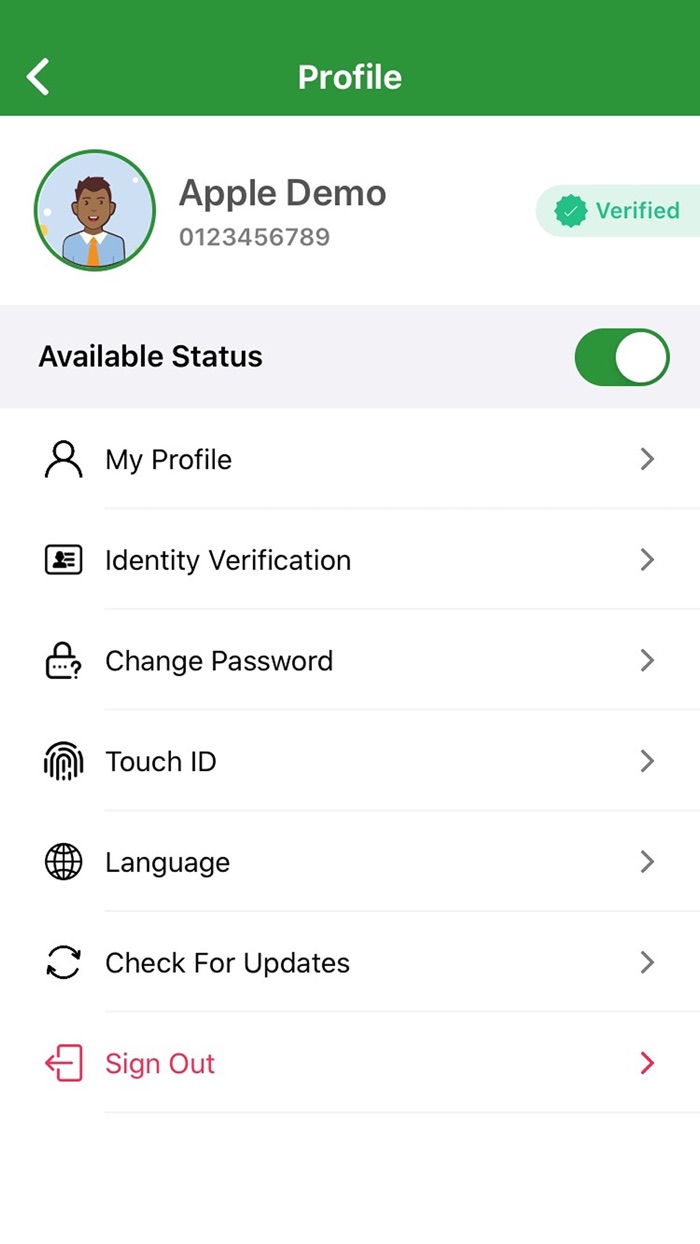Tap Check For Updates

click(x=350, y=963)
